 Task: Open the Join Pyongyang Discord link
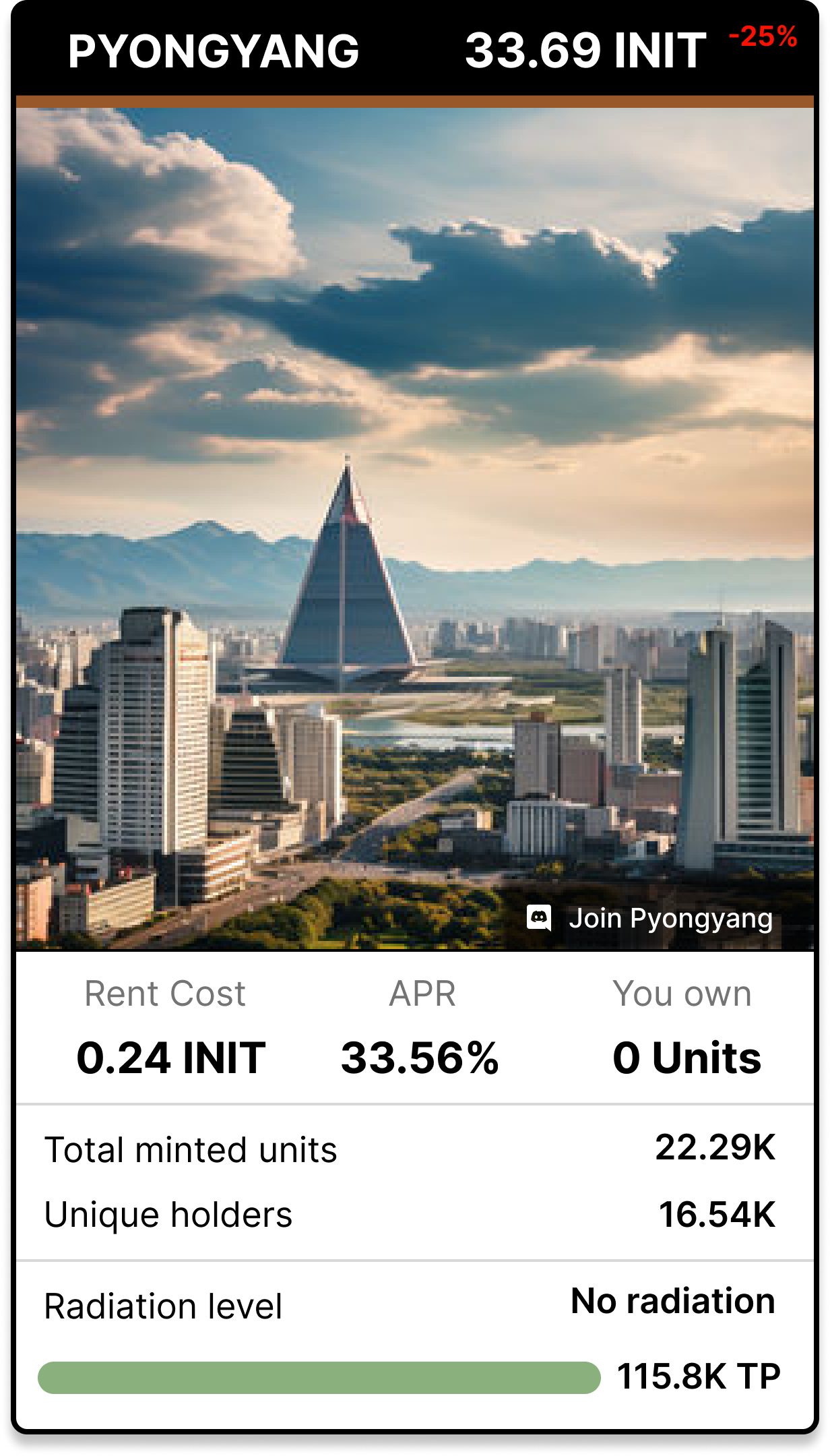[x=651, y=919]
